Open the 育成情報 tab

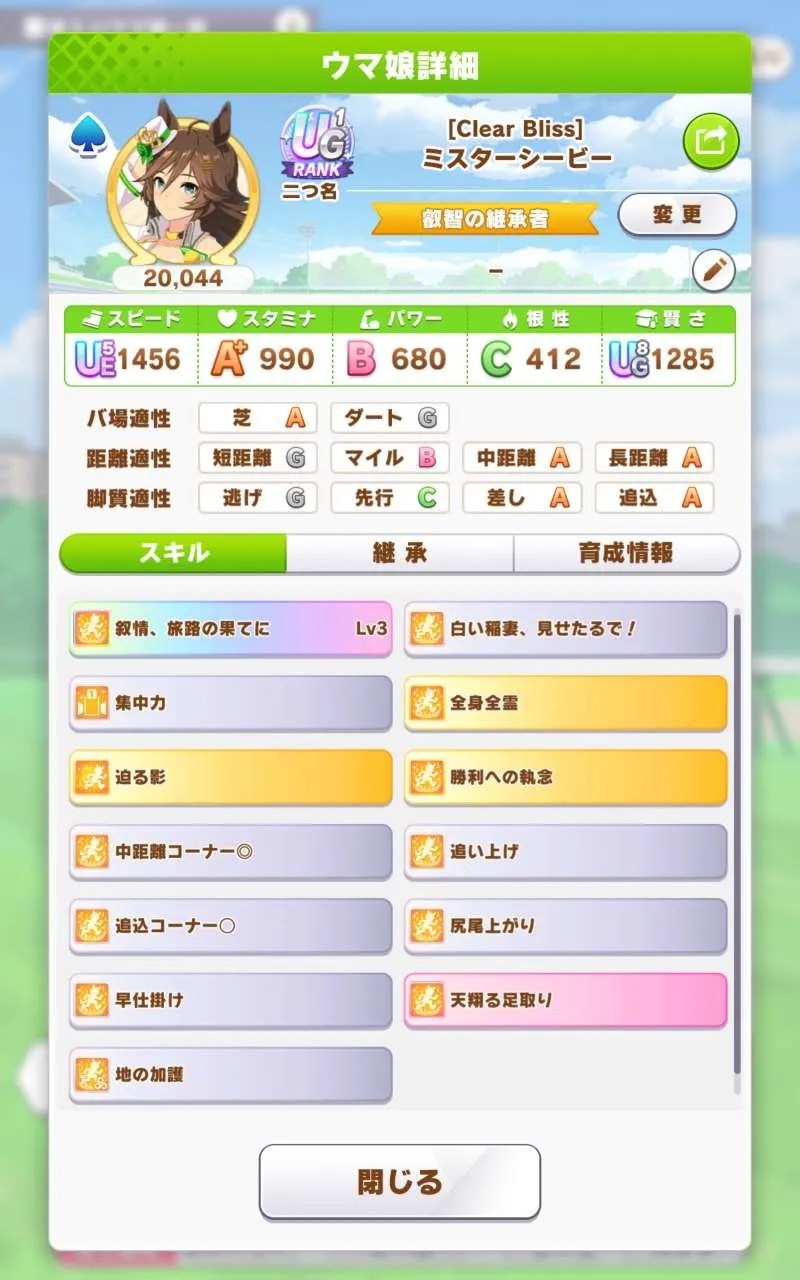pyautogui.click(x=628, y=553)
